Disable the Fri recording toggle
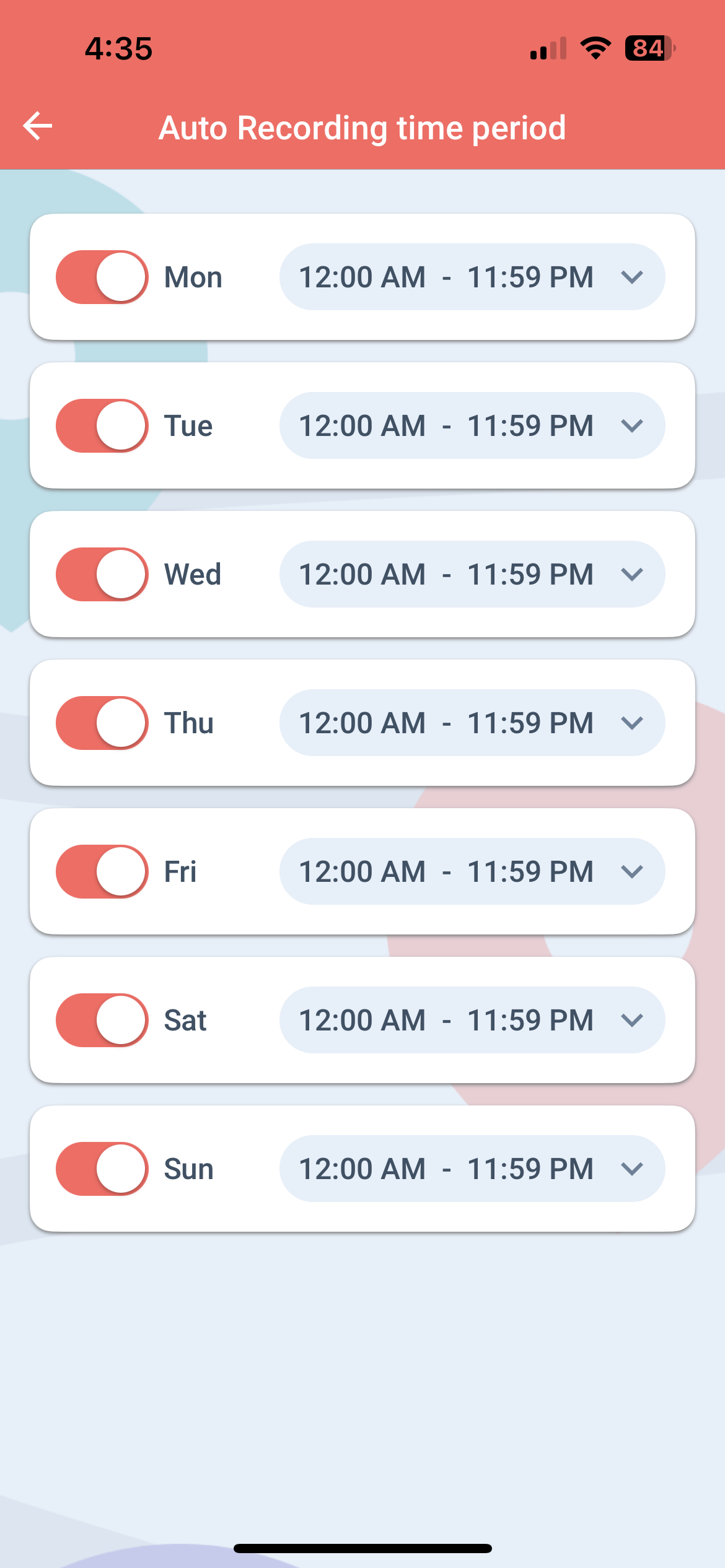The width and height of the screenshot is (725, 1568). (x=102, y=871)
